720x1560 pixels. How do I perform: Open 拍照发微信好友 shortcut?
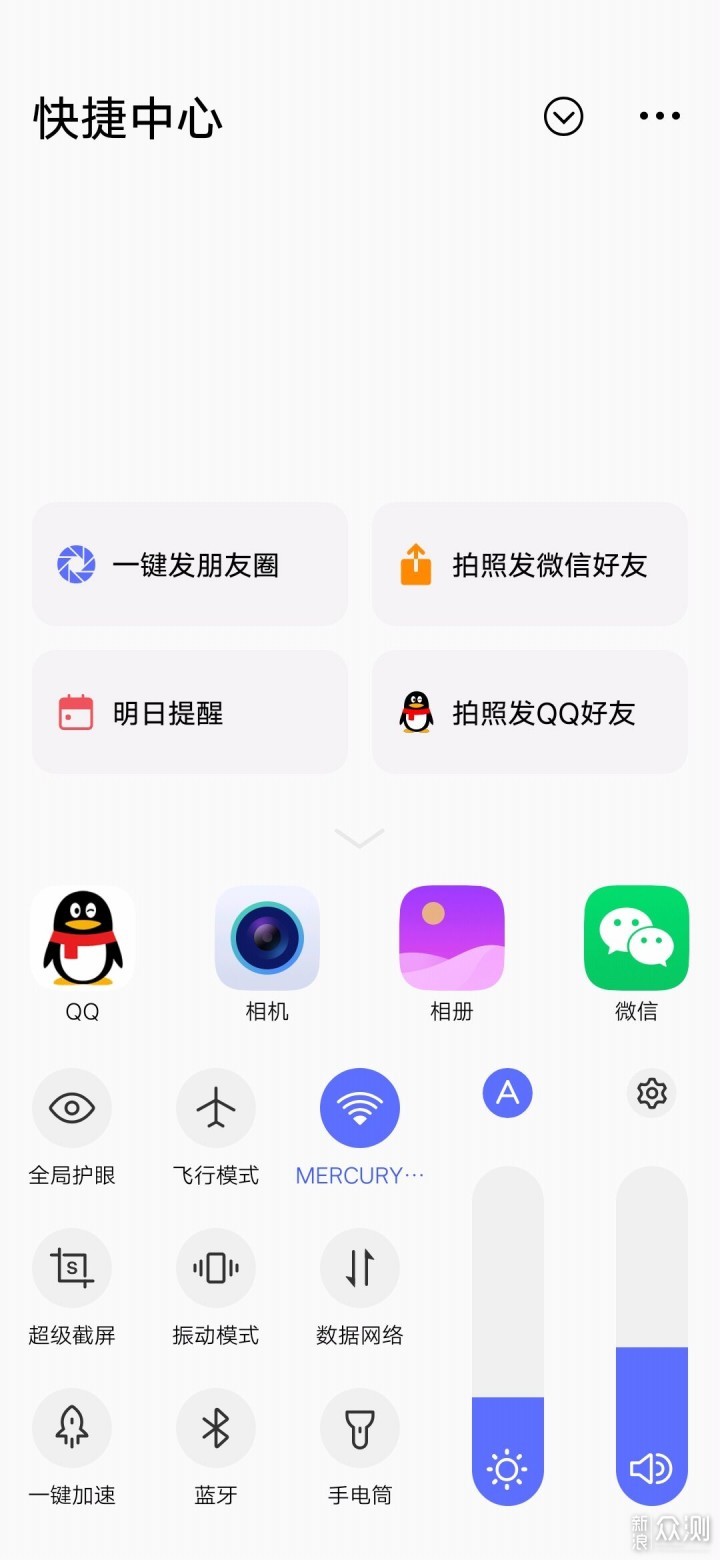[530, 565]
